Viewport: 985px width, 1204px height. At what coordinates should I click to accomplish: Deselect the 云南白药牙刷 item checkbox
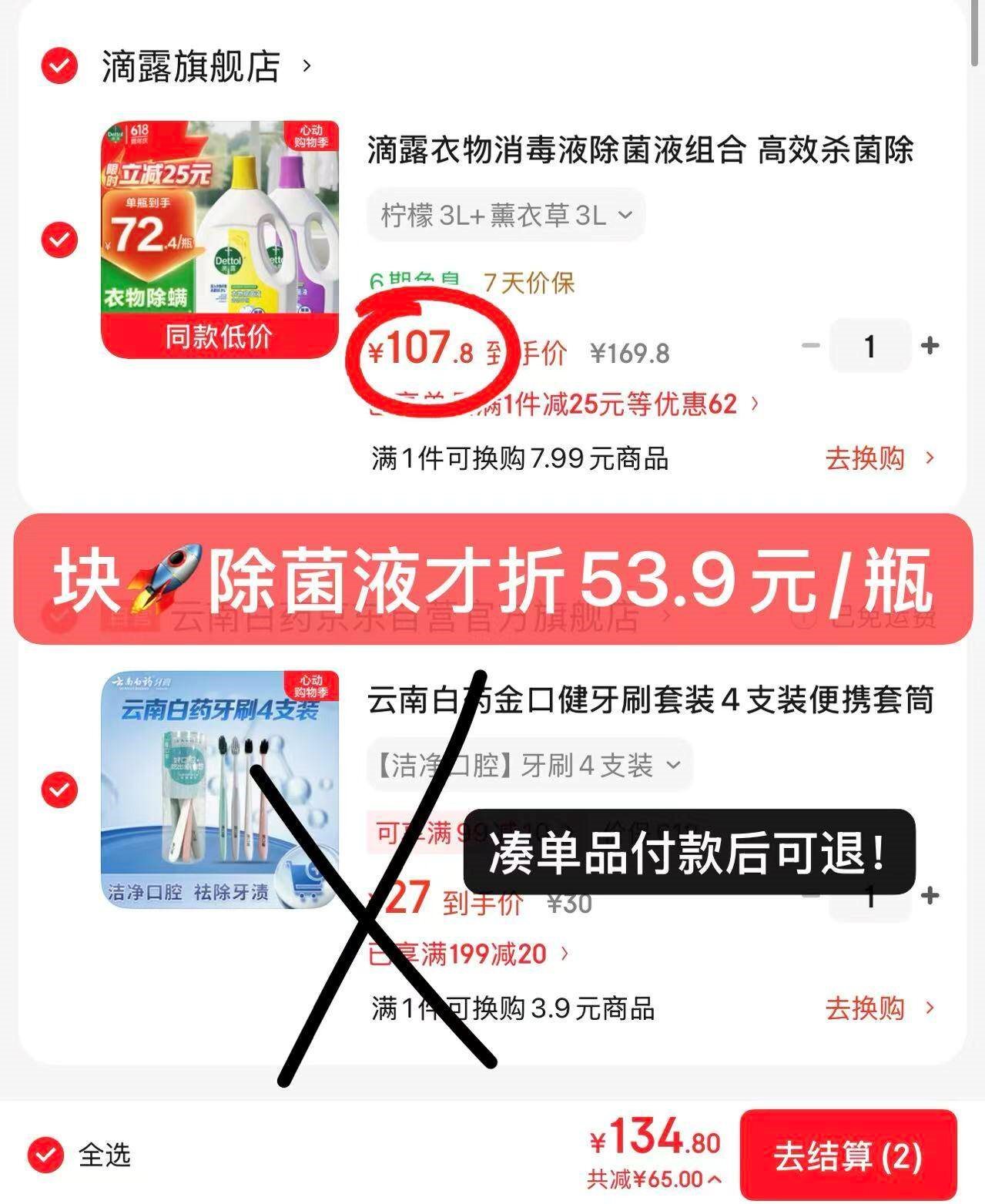click(x=59, y=790)
